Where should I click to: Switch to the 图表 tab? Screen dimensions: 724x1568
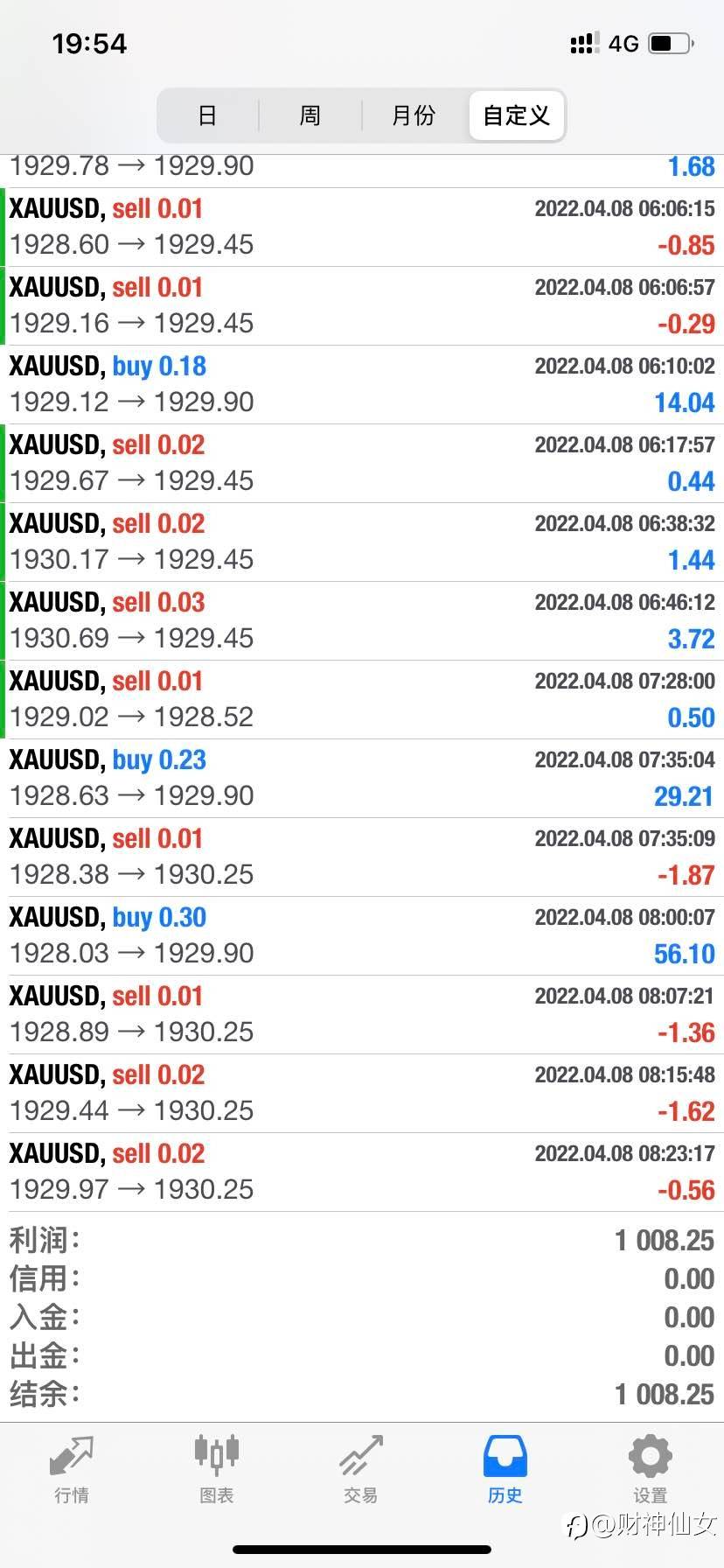[216, 1470]
